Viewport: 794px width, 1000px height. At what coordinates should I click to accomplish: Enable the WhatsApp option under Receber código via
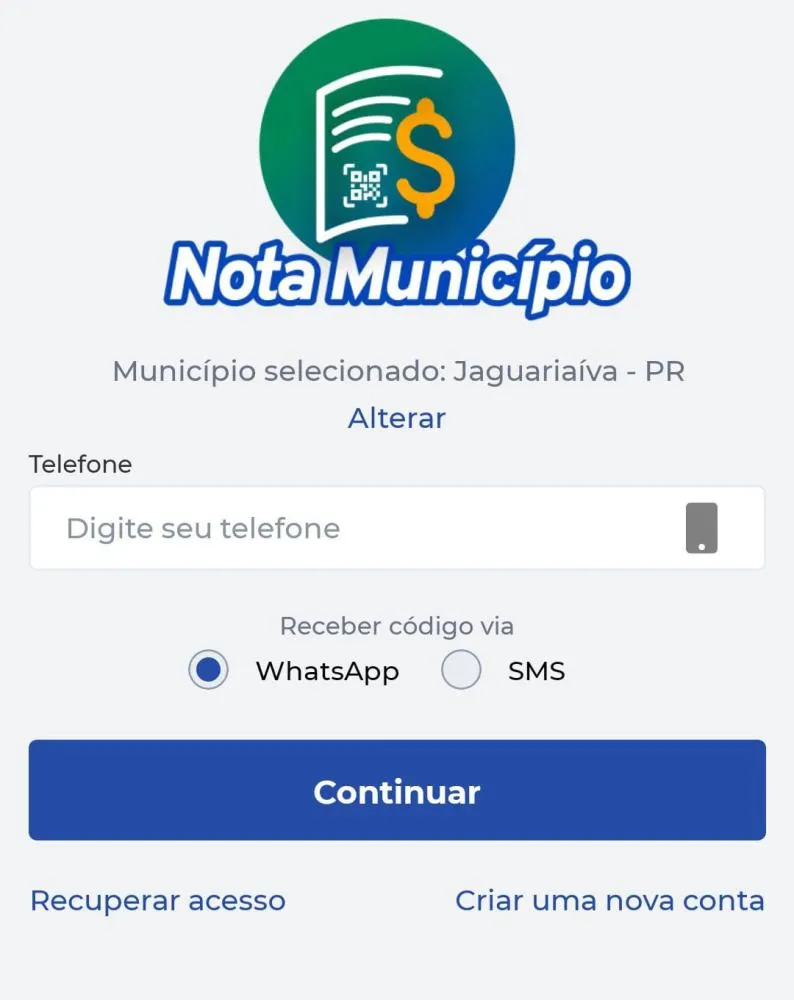(207, 670)
